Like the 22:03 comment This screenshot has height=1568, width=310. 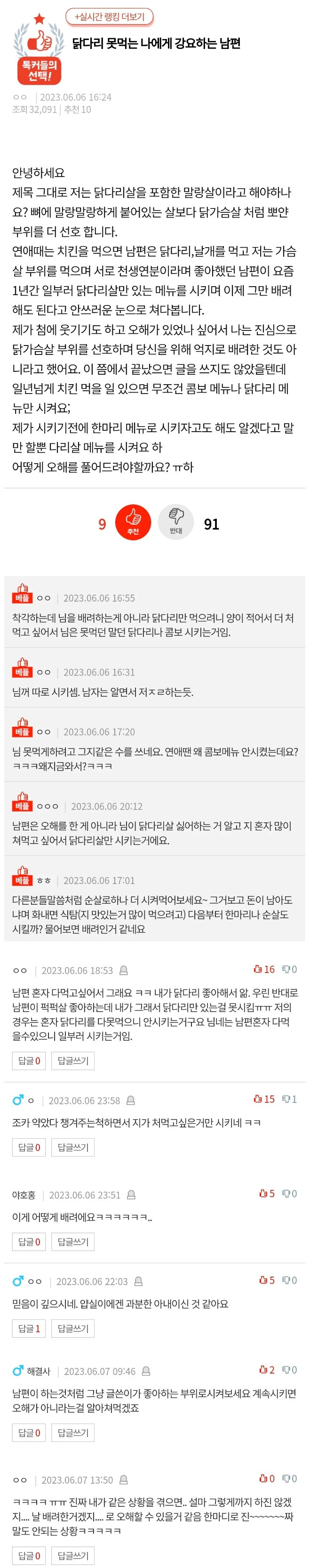click(267, 1280)
